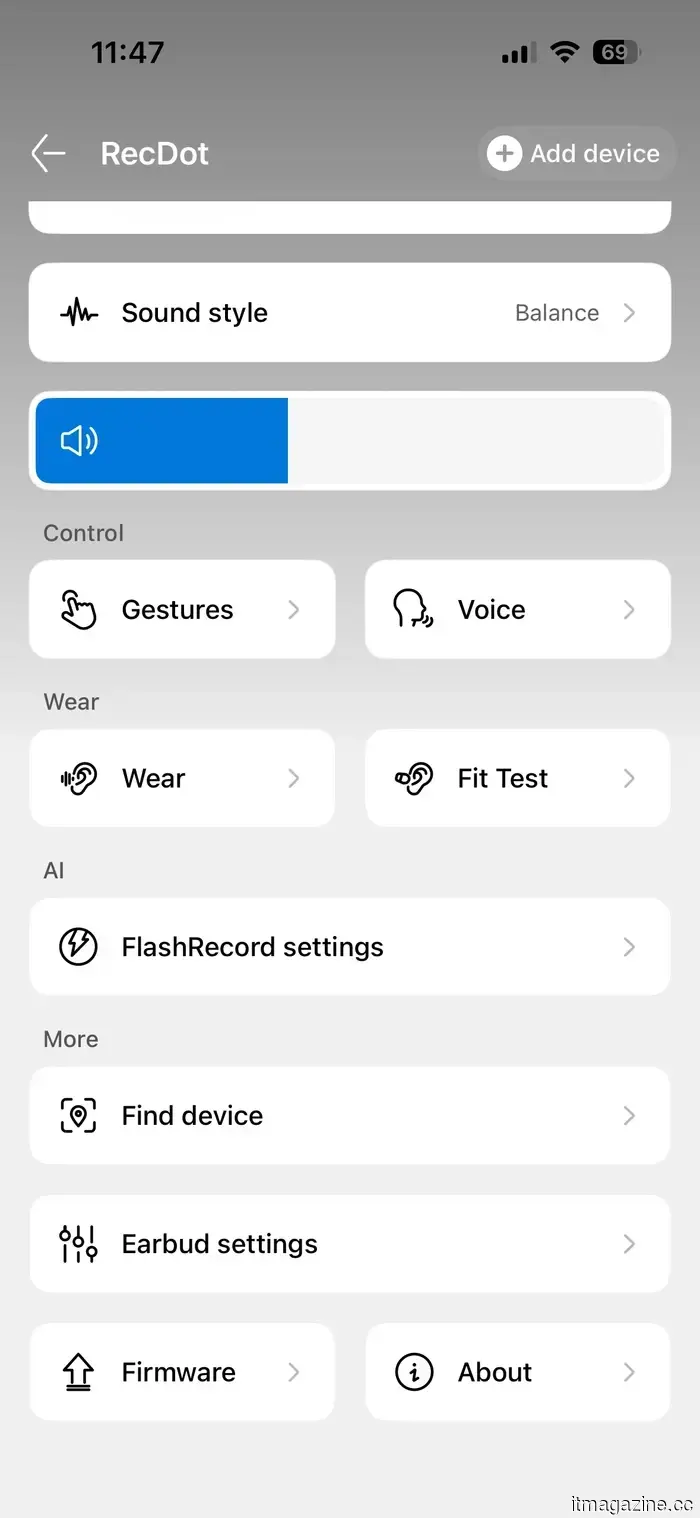Image resolution: width=700 pixels, height=1518 pixels.
Task: Select Find device
Action: click(x=350, y=1115)
